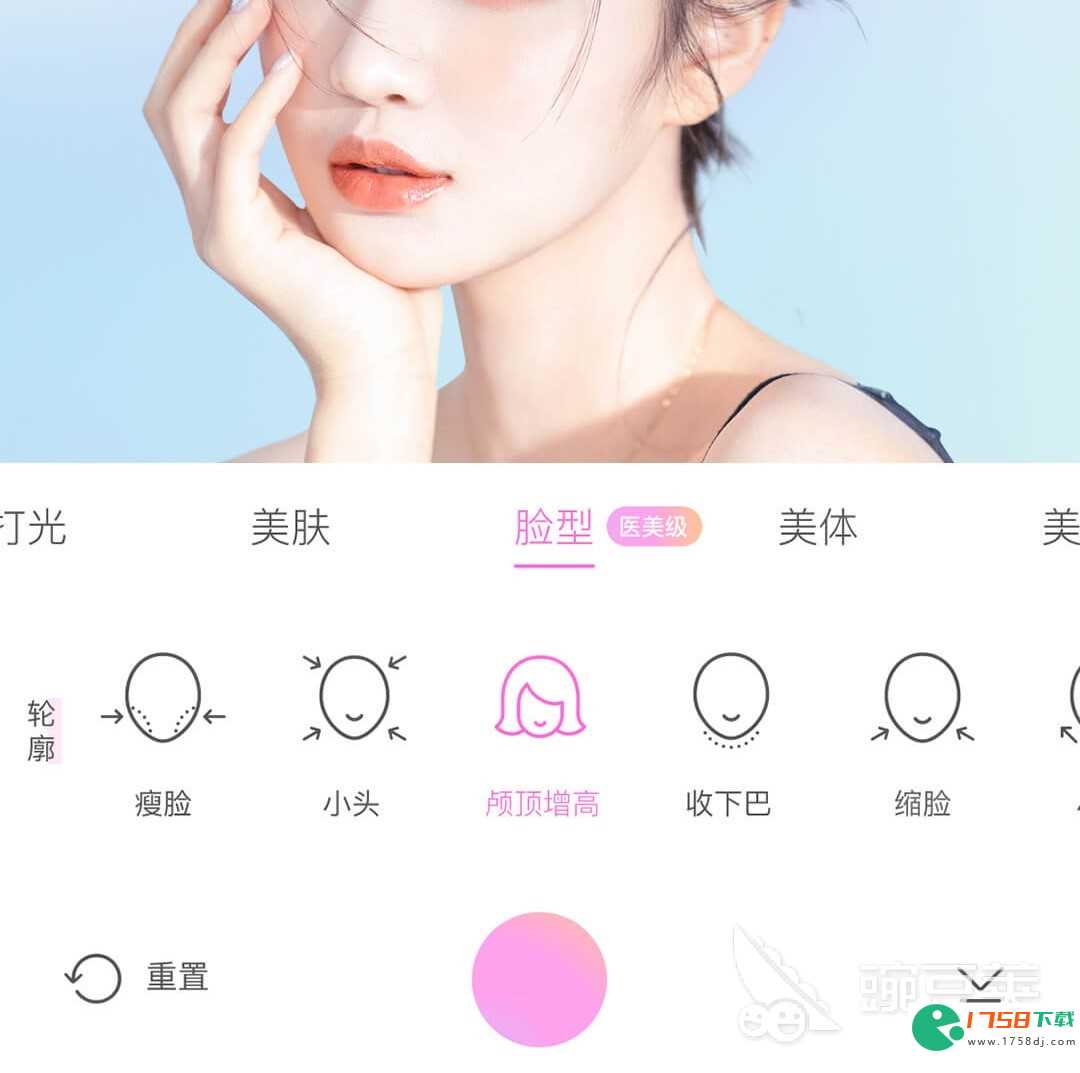Reset adjustments with 重置
This screenshot has height=1073, width=1080.
(138, 977)
